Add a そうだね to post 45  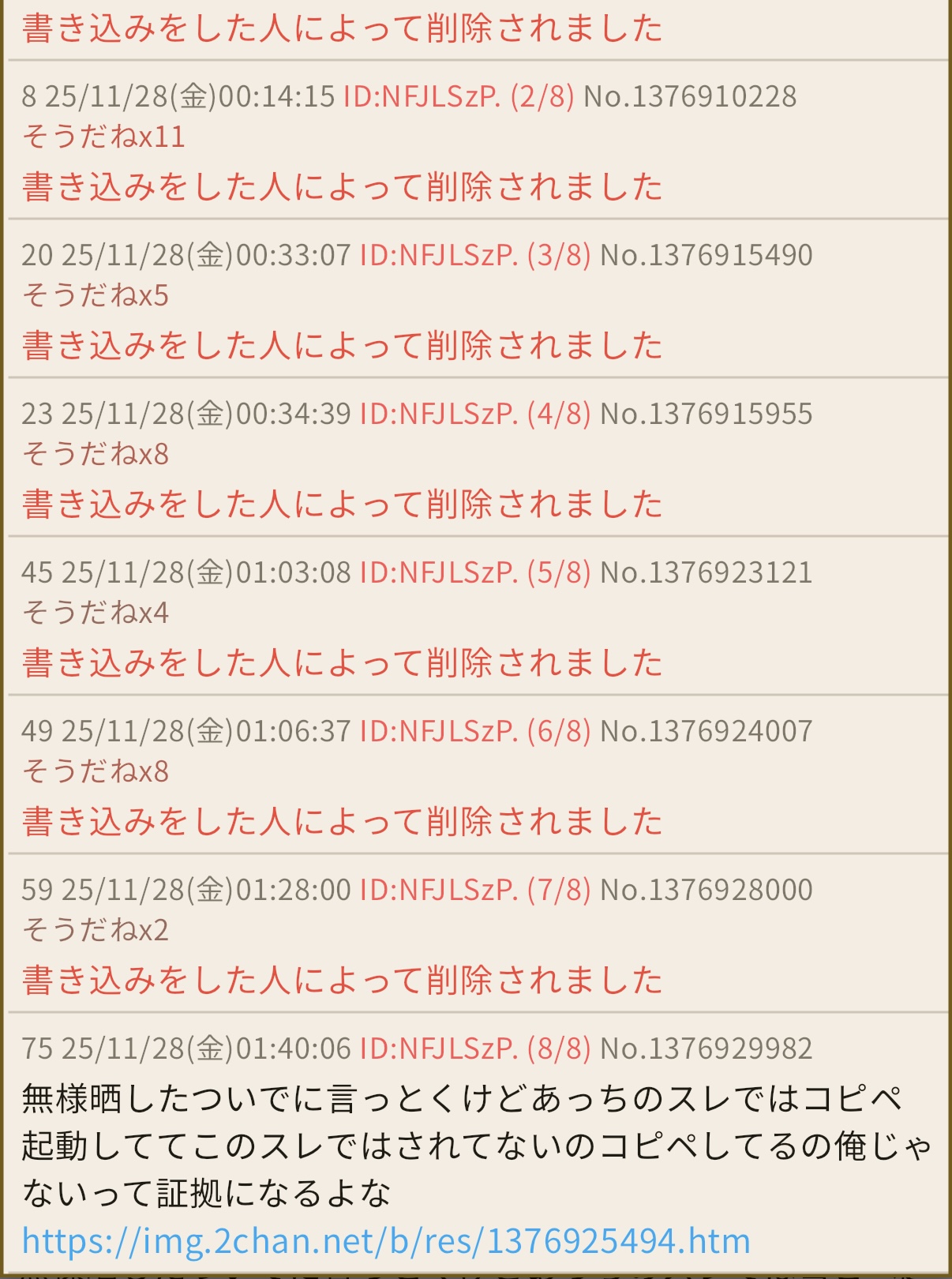[96, 613]
